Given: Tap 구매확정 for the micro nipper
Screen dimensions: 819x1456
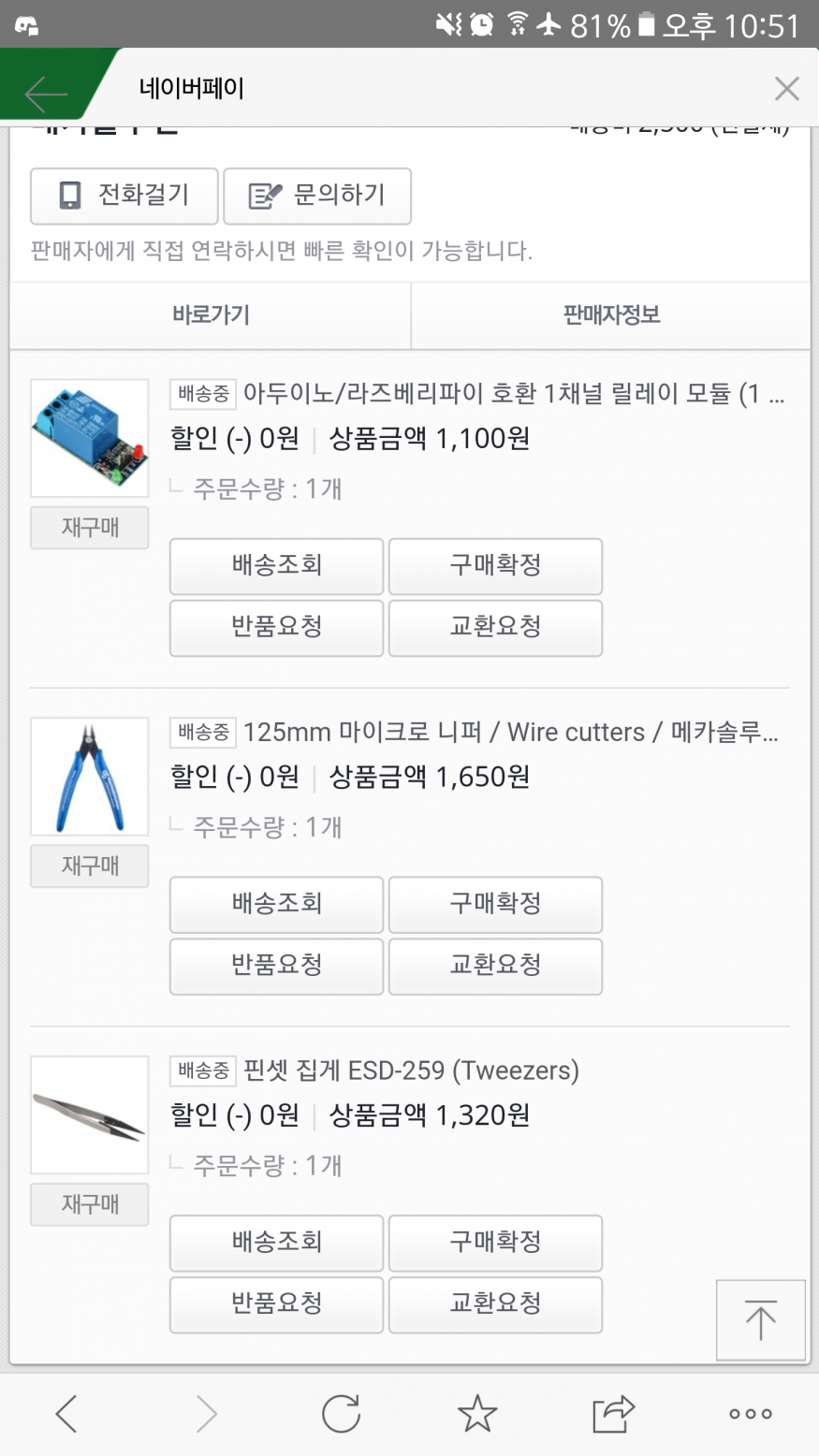Looking at the screenshot, I should (x=495, y=904).
